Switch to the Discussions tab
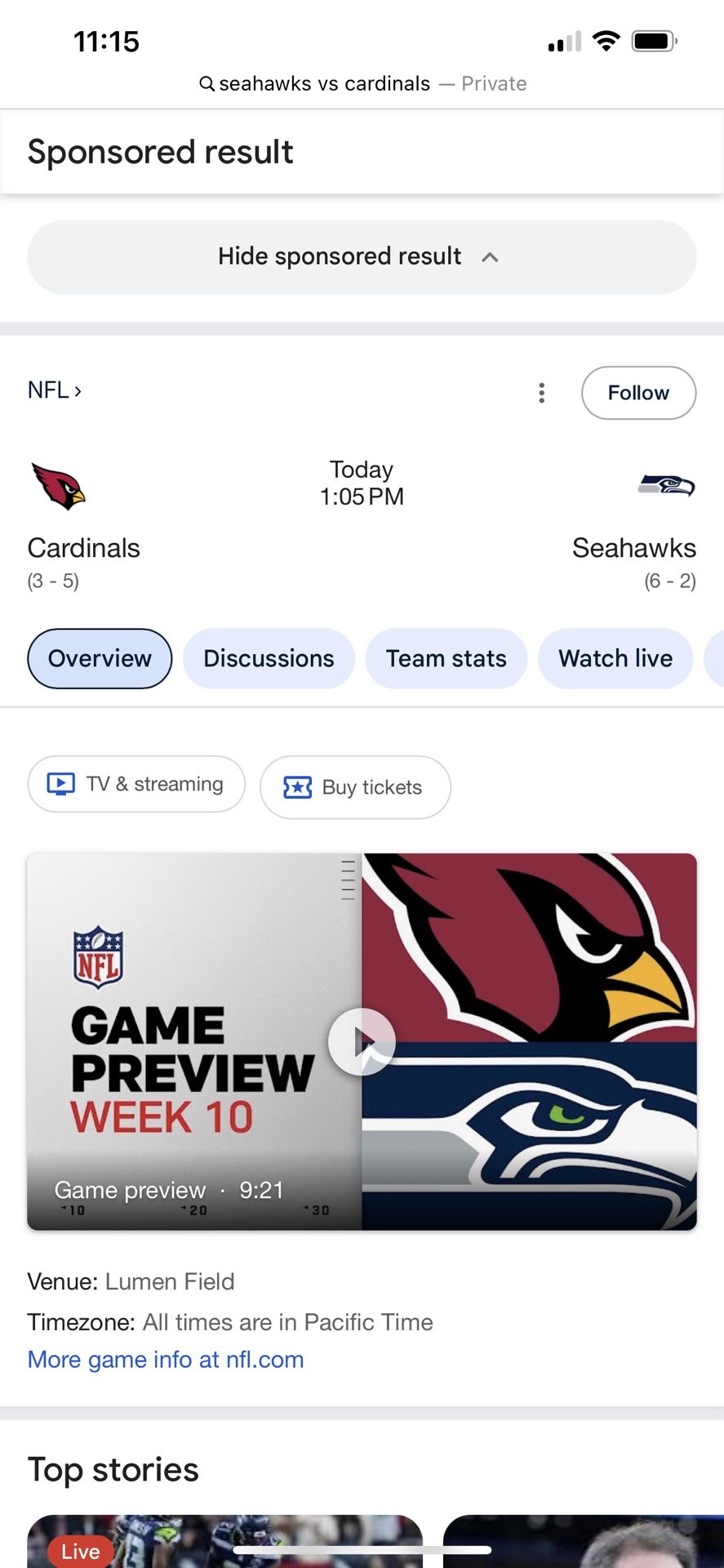The width and height of the screenshot is (724, 1568). [x=269, y=658]
